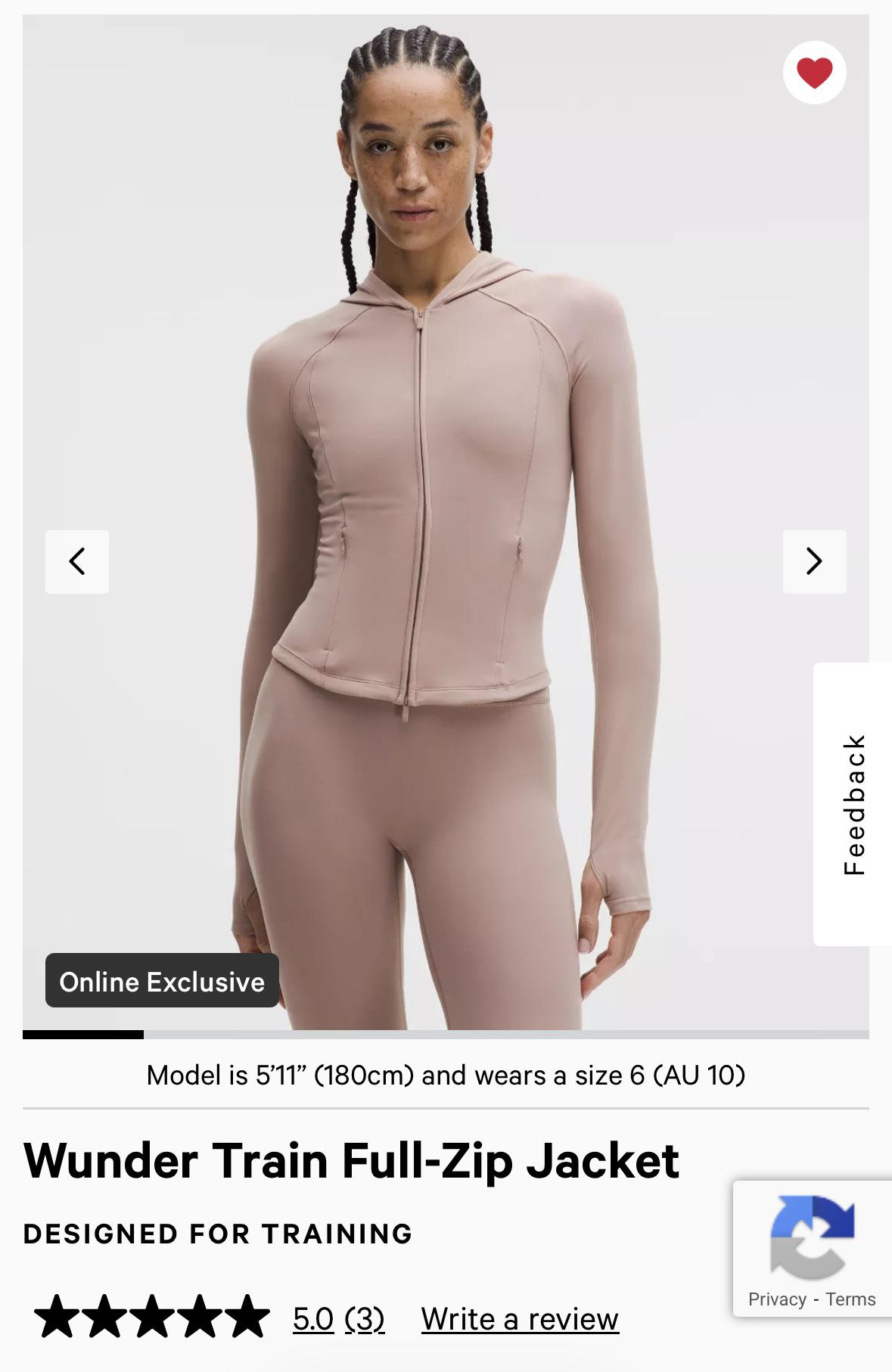Viewport: 892px width, 1372px height.
Task: Remove jacket from wishlist via heart icon
Action: click(x=814, y=73)
